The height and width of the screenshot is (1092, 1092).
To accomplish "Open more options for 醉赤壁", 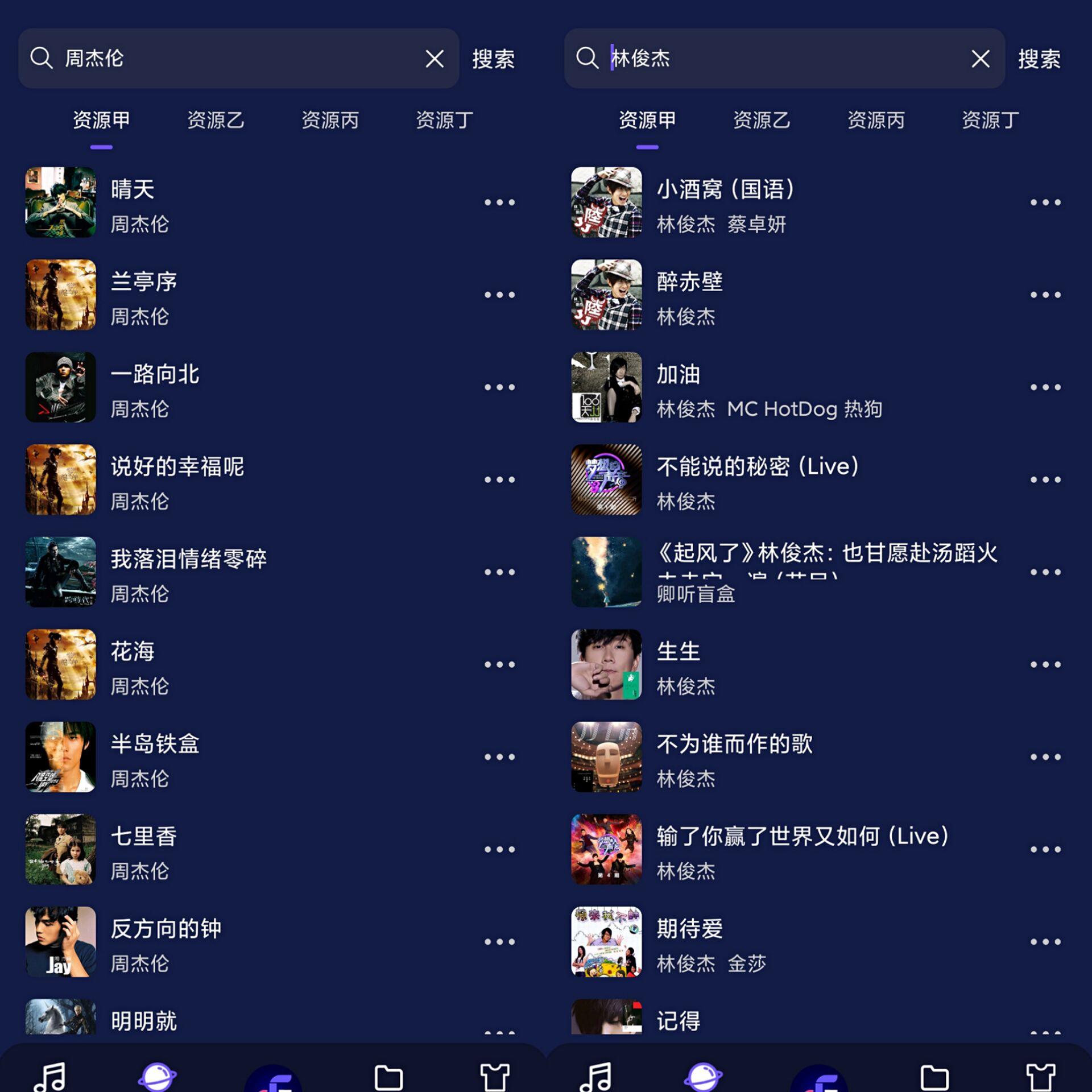I will tap(1045, 295).
